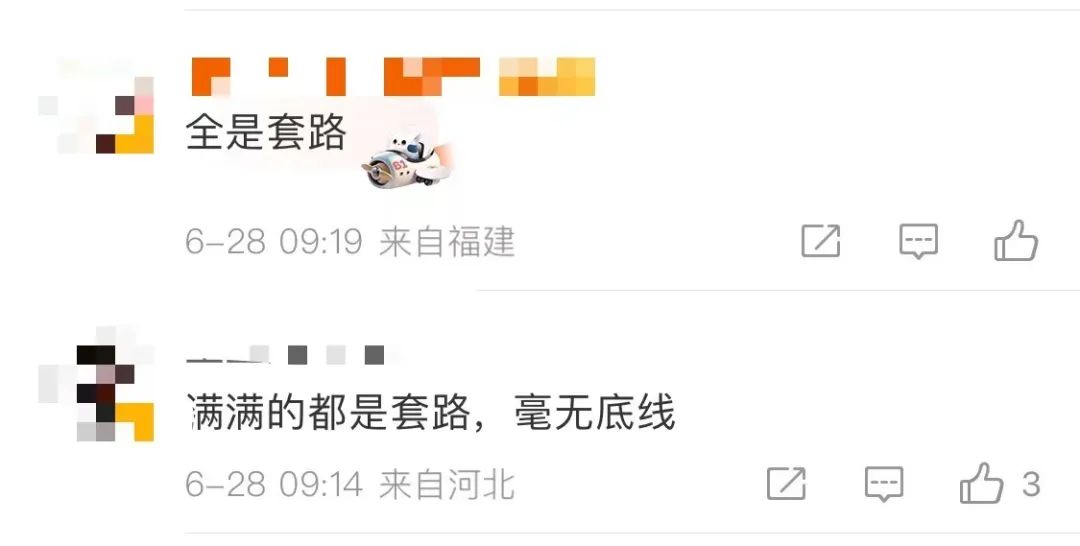Share the comment posted at 09:19
Viewport: 1080px width, 546px height.
821,241
